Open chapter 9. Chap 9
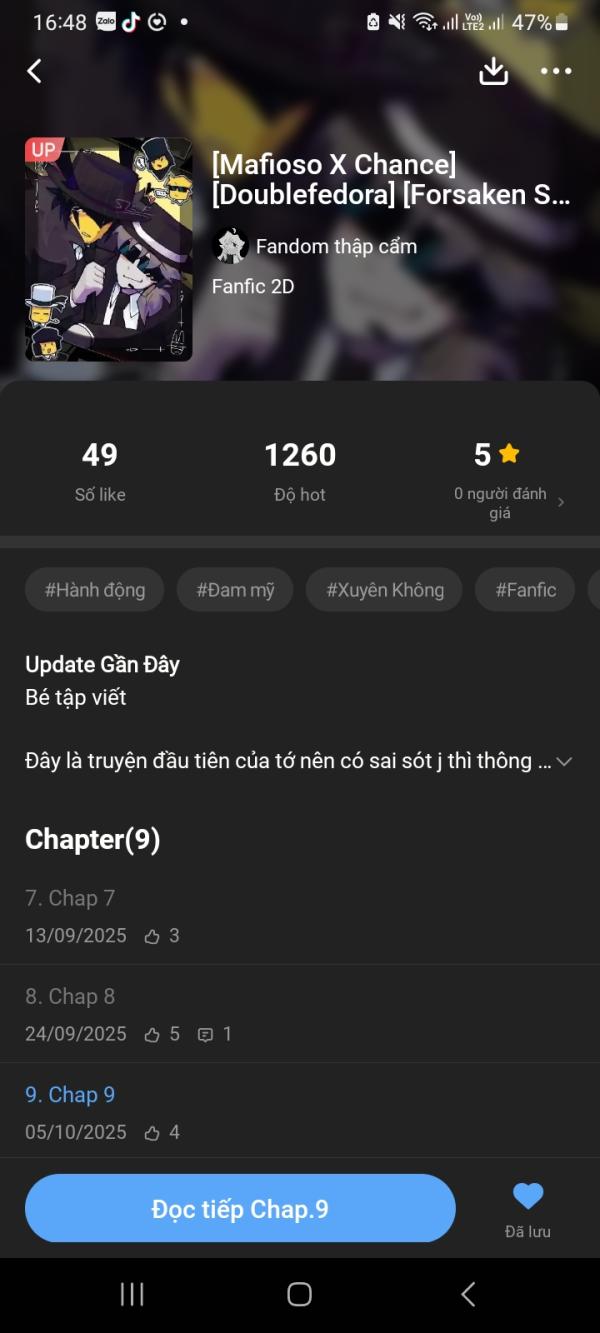Screen dimensions: 600x1333 (x=300, y=1112)
